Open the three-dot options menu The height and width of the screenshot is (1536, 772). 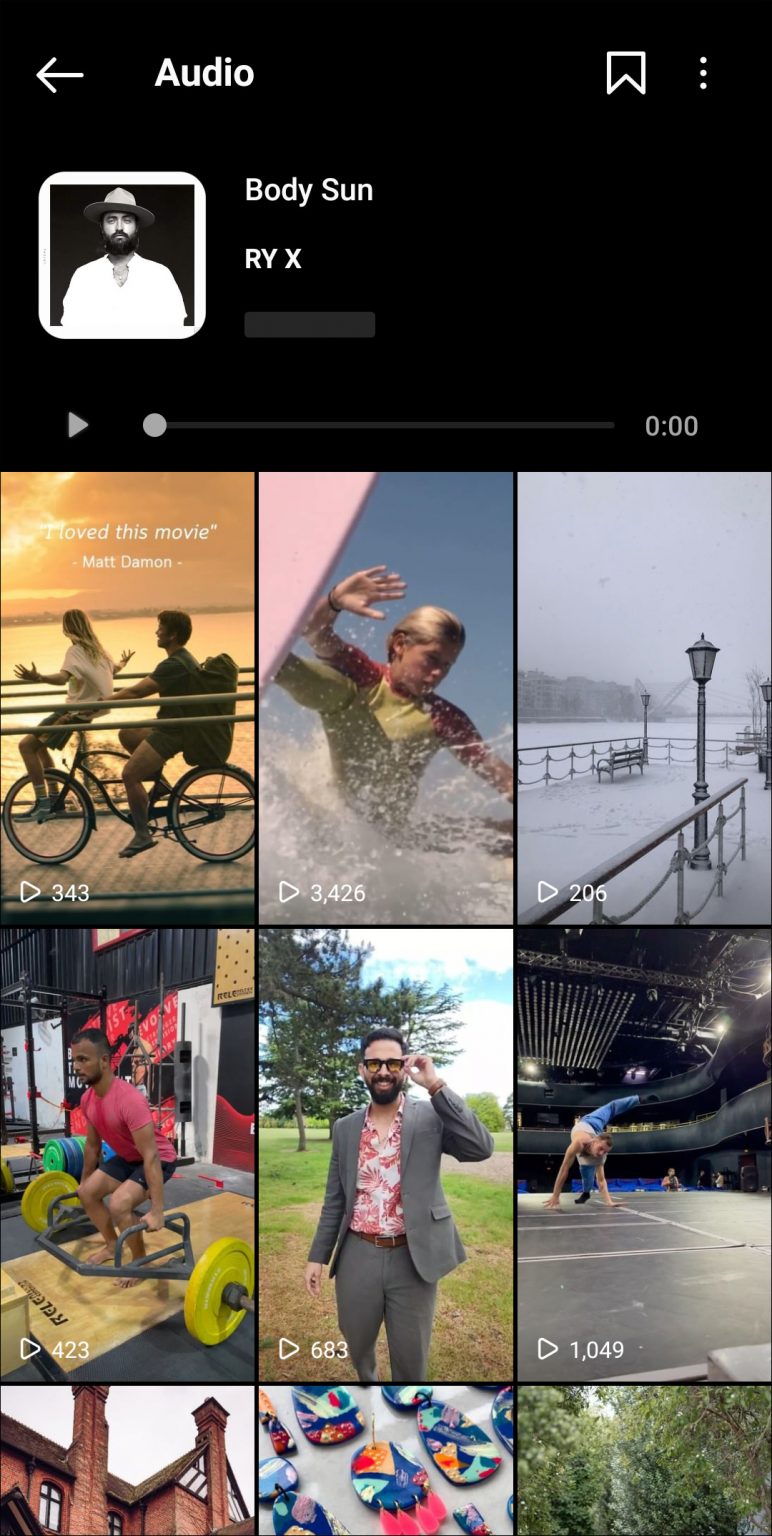pyautogui.click(x=703, y=73)
